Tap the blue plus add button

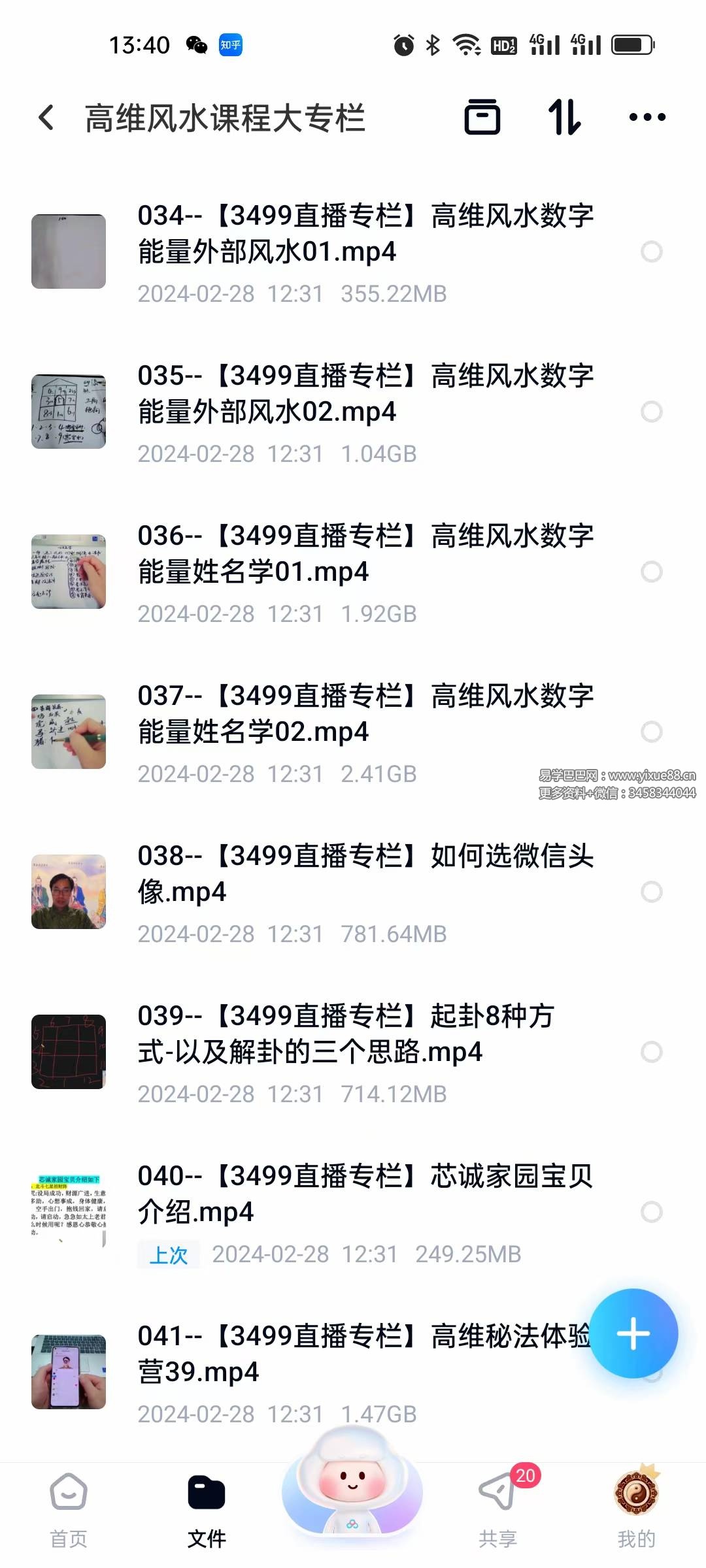633,1333
